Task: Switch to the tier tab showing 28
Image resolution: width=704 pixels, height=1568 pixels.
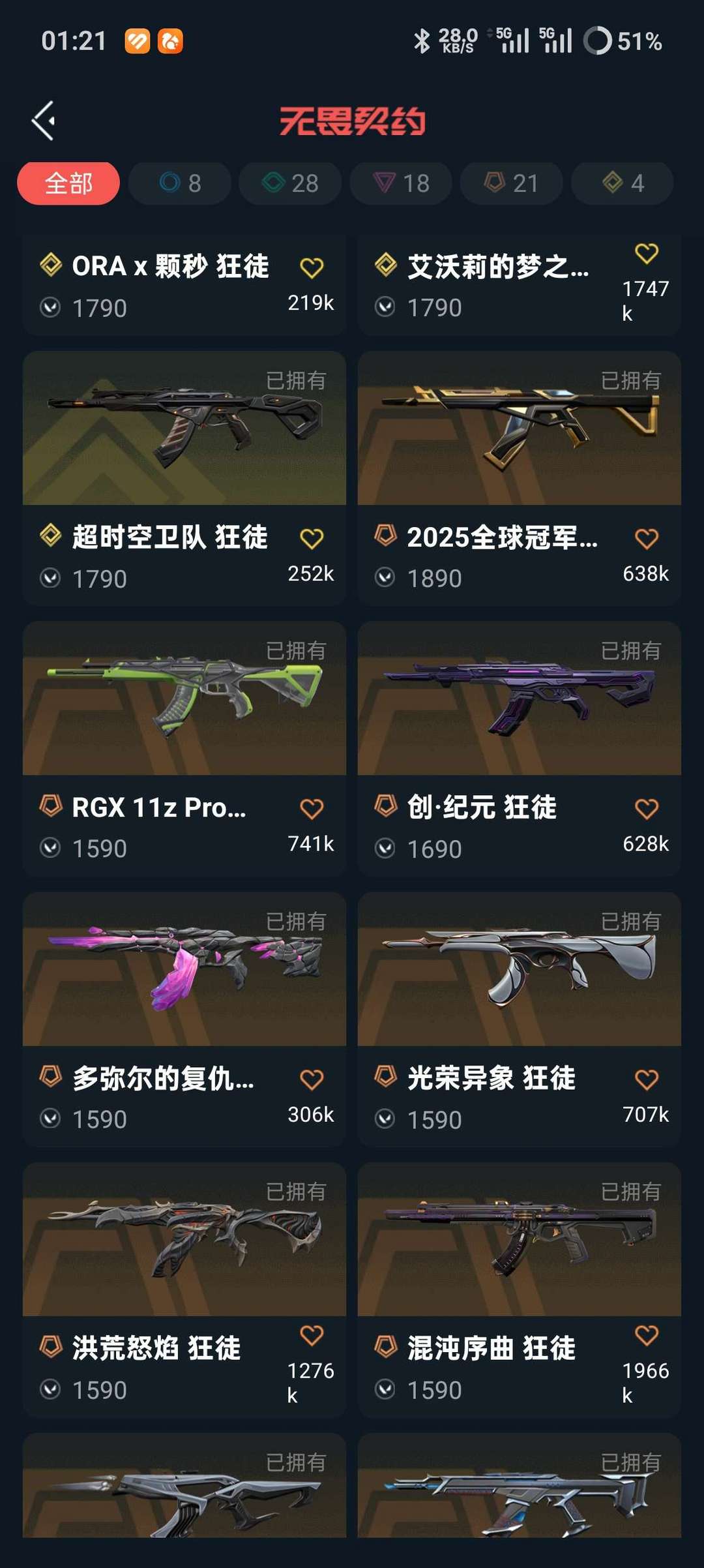Action: 290,183
